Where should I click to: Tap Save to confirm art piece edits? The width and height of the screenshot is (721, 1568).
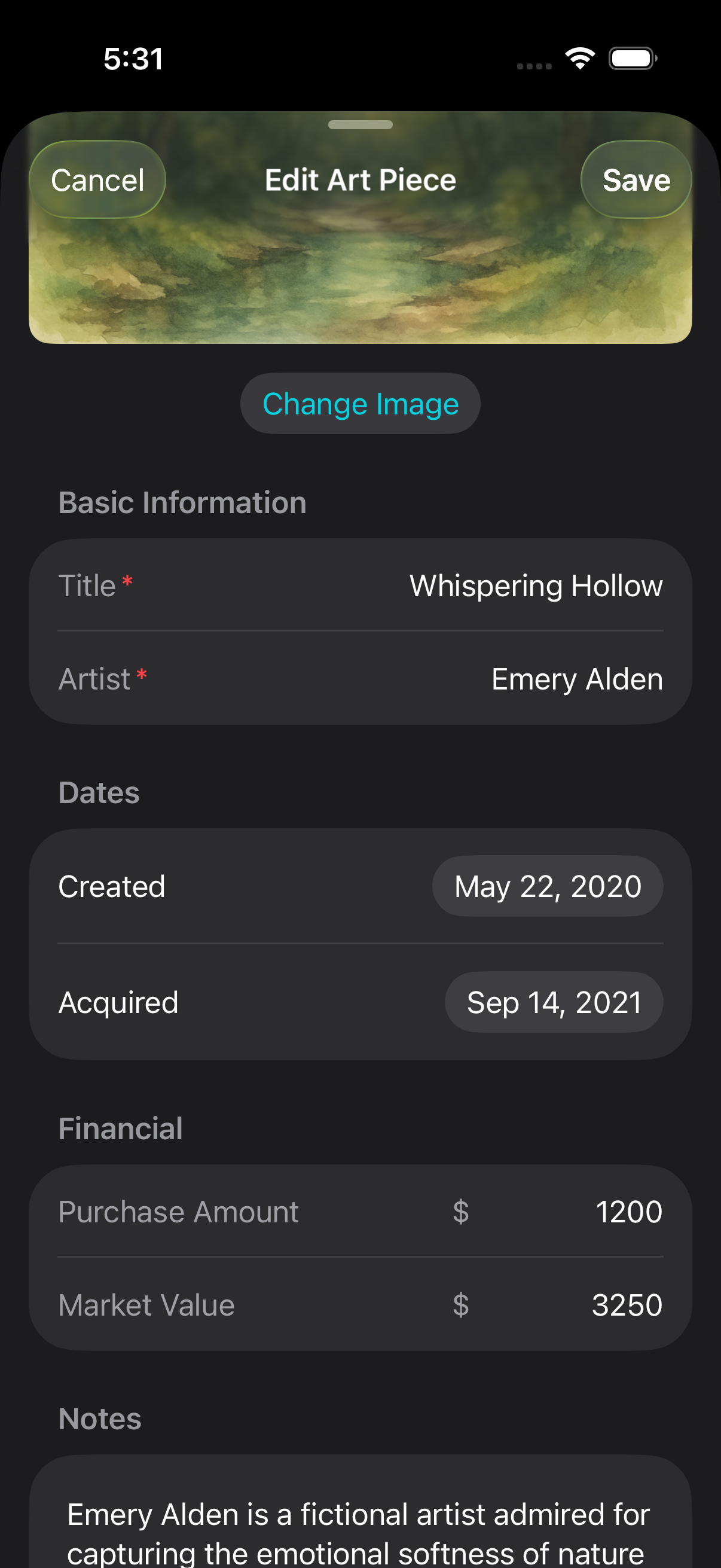(636, 179)
